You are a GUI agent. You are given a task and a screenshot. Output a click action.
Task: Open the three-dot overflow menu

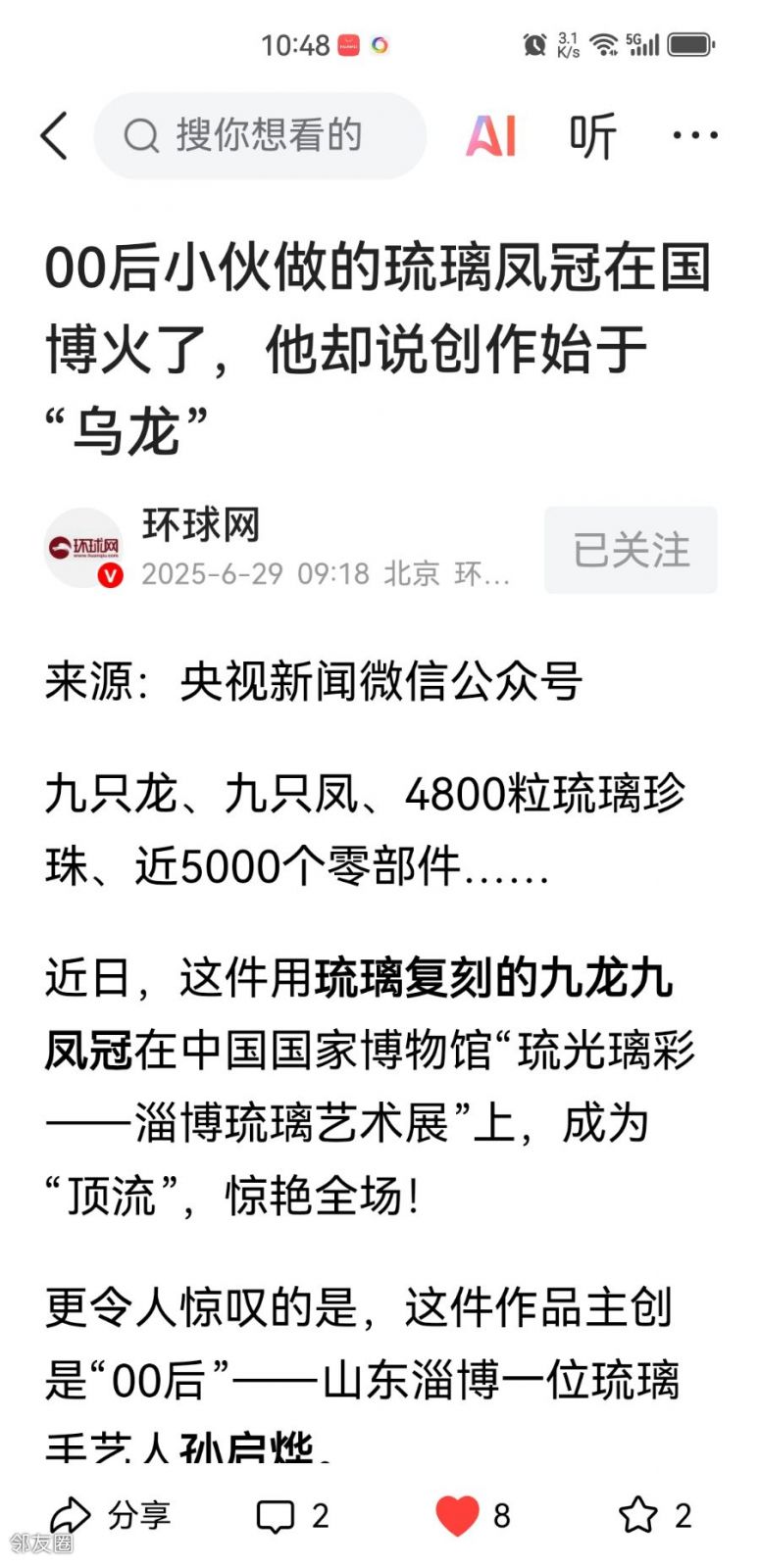(694, 135)
